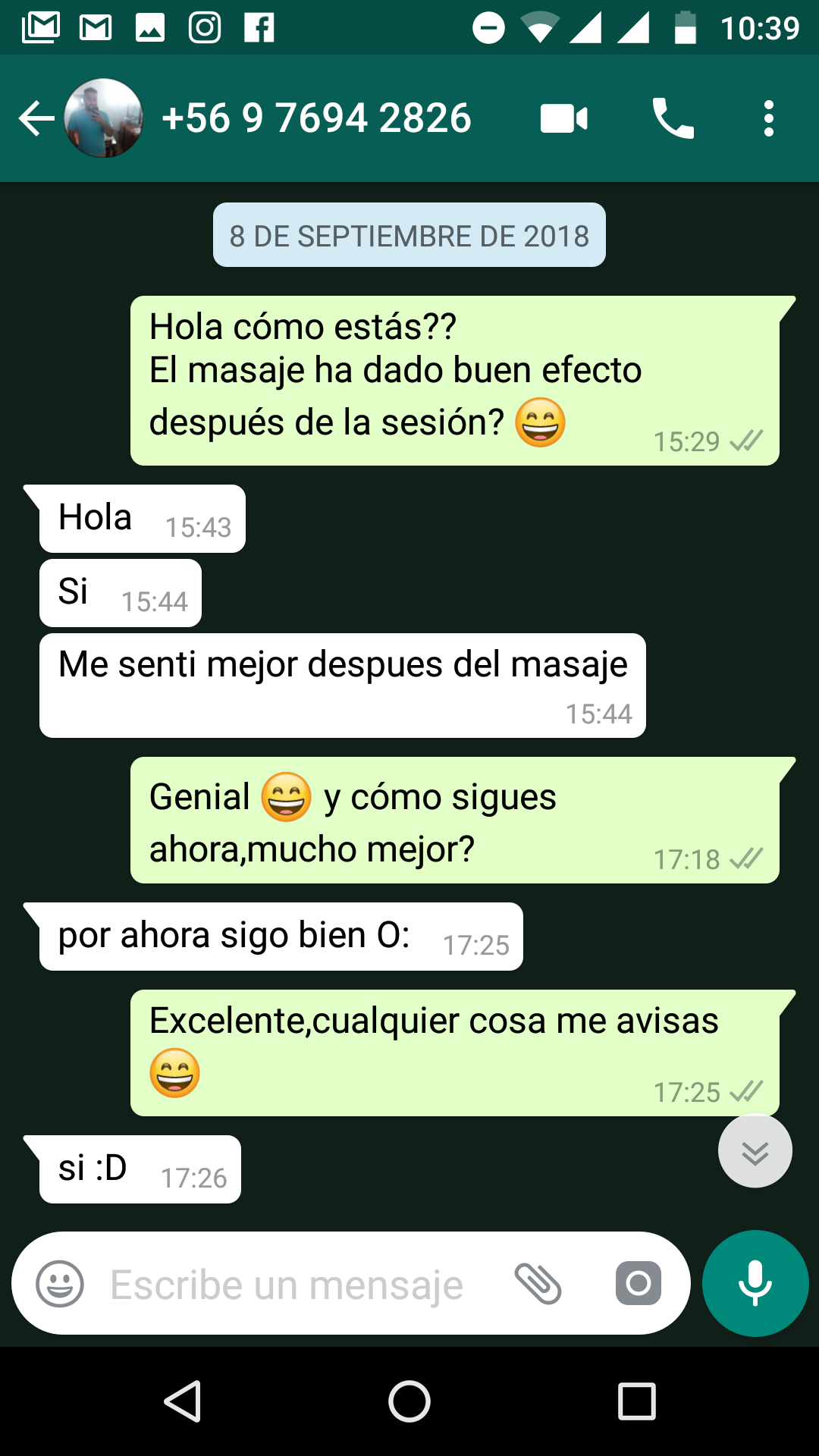Open the camera to send a photo
Image resolution: width=819 pixels, height=1456 pixels.
(x=638, y=1284)
